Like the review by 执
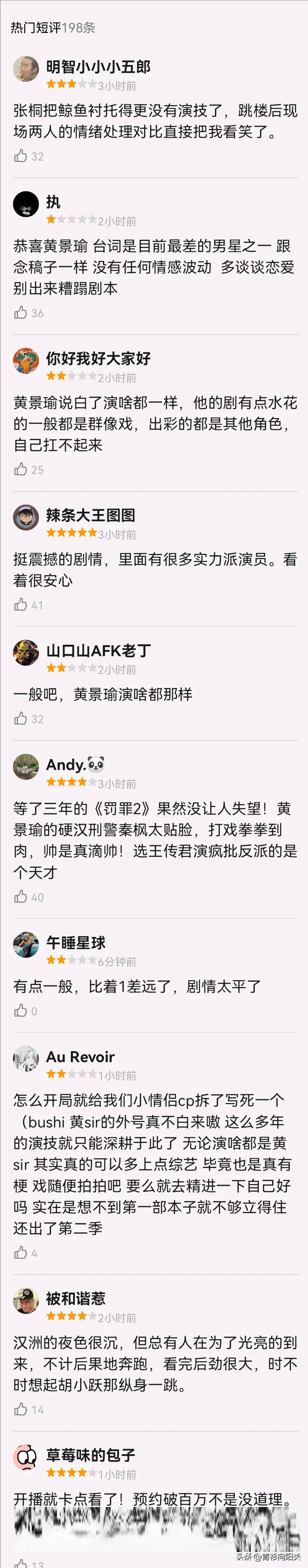The height and width of the screenshot is (1568, 308). (x=21, y=312)
